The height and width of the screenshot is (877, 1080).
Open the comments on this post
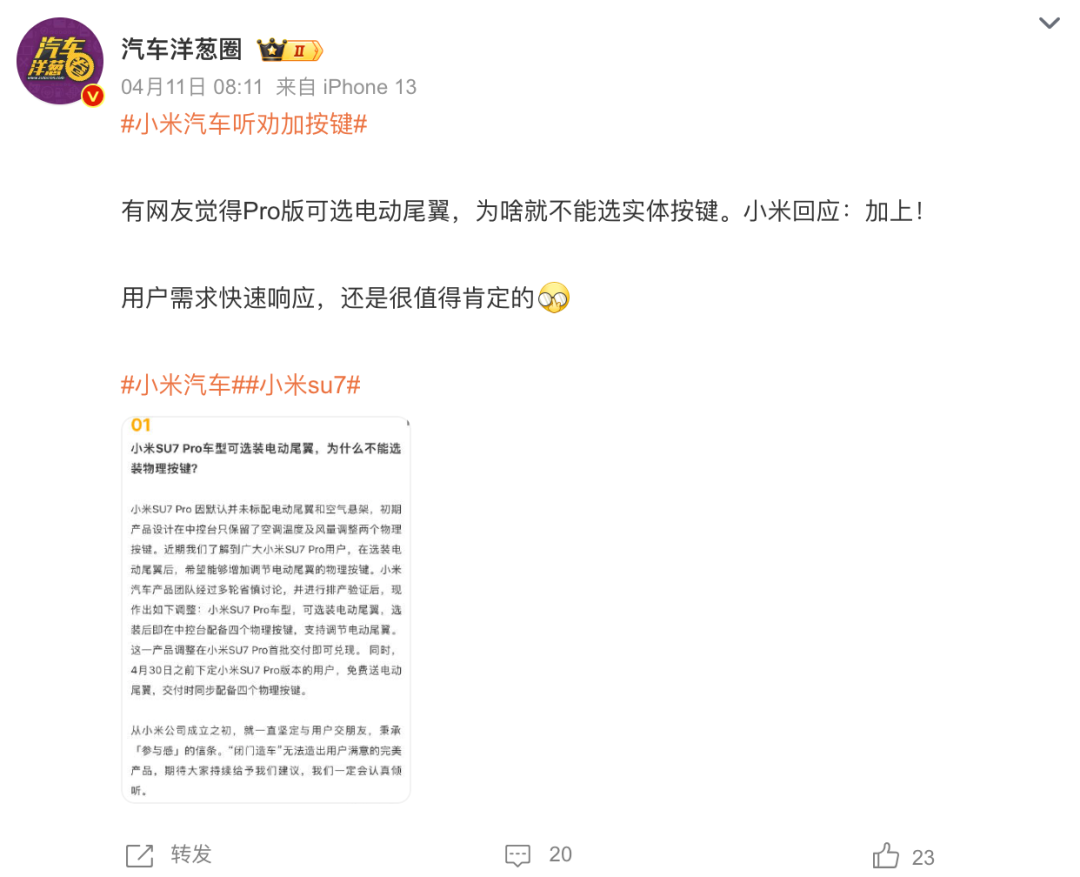coord(538,854)
